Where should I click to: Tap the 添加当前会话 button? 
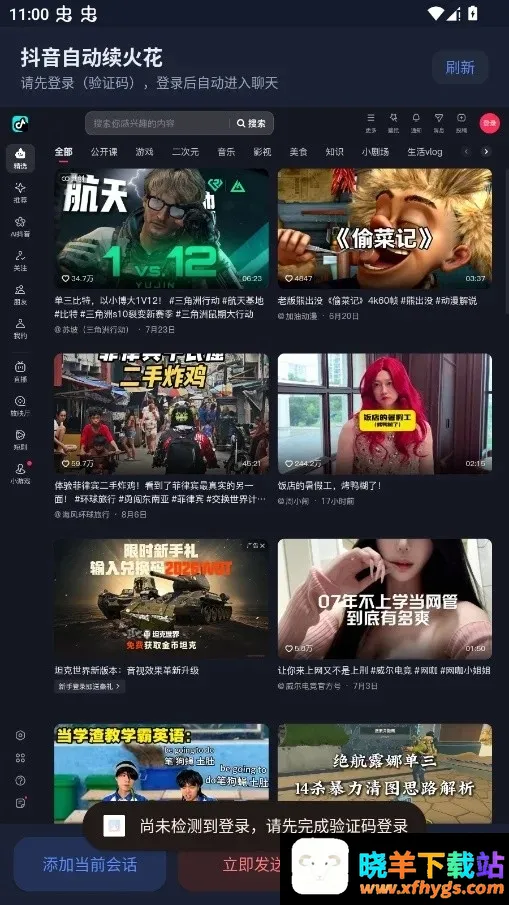89,864
